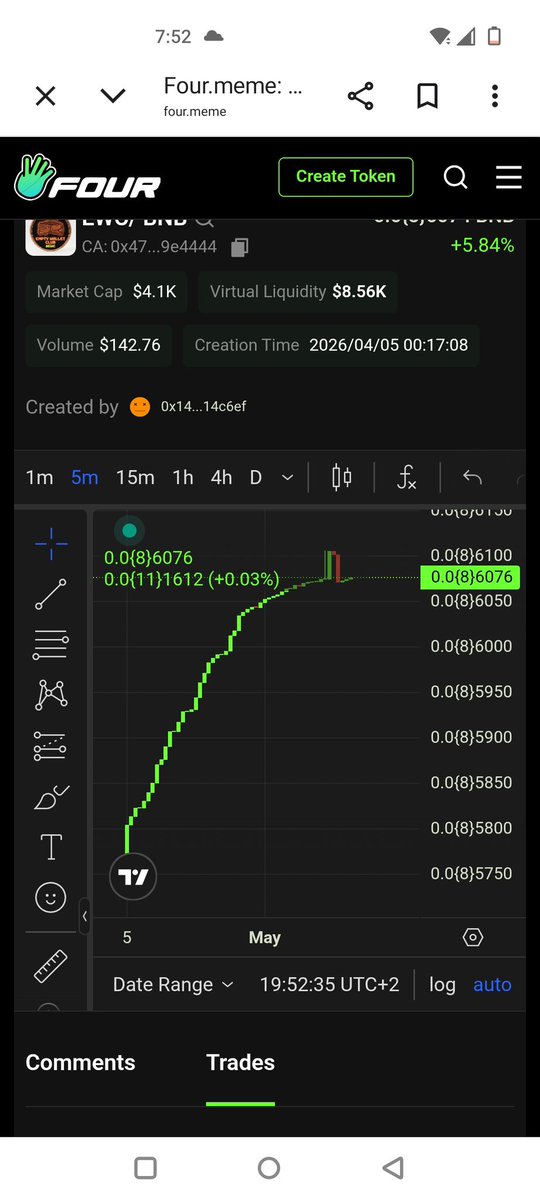
Task: Copy the contract address
Action: coord(240,247)
